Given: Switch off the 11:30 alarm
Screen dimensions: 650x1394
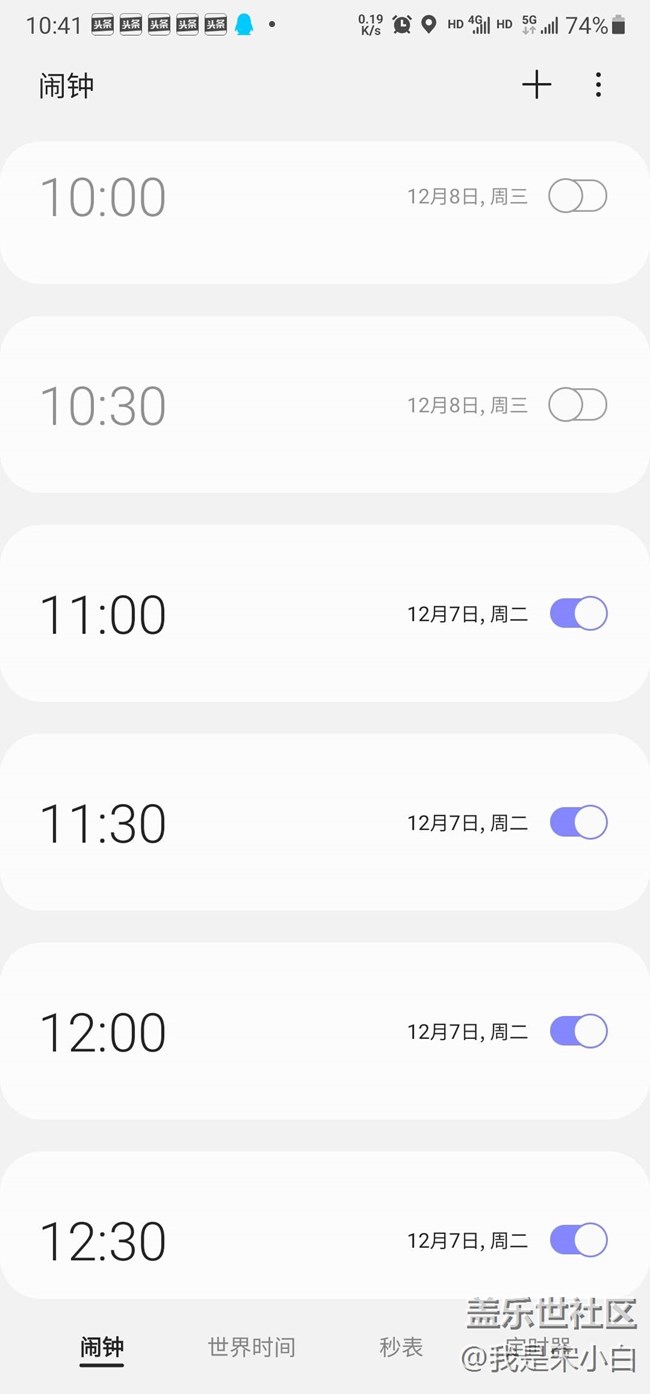Looking at the screenshot, I should 578,822.
